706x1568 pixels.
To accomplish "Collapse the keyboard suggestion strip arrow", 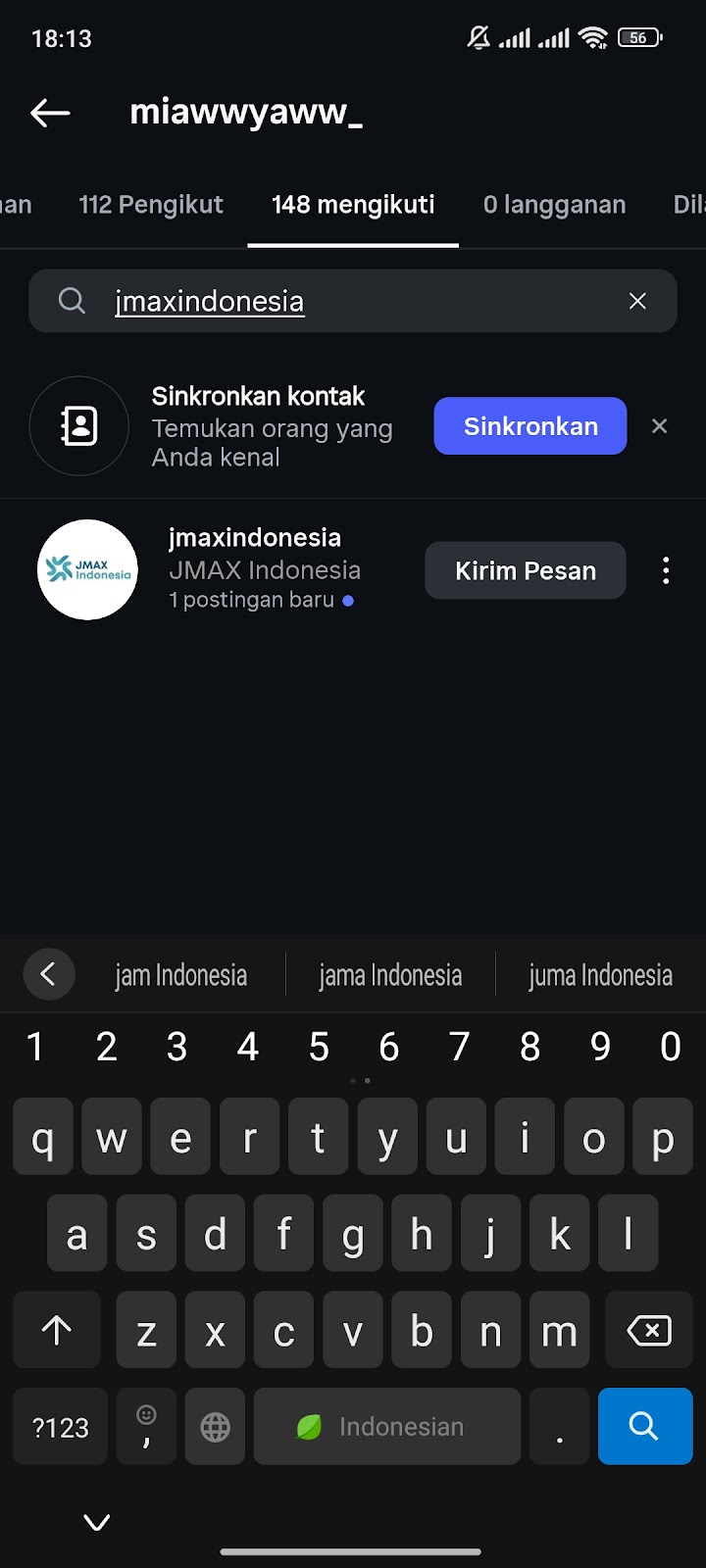I will [x=48, y=974].
